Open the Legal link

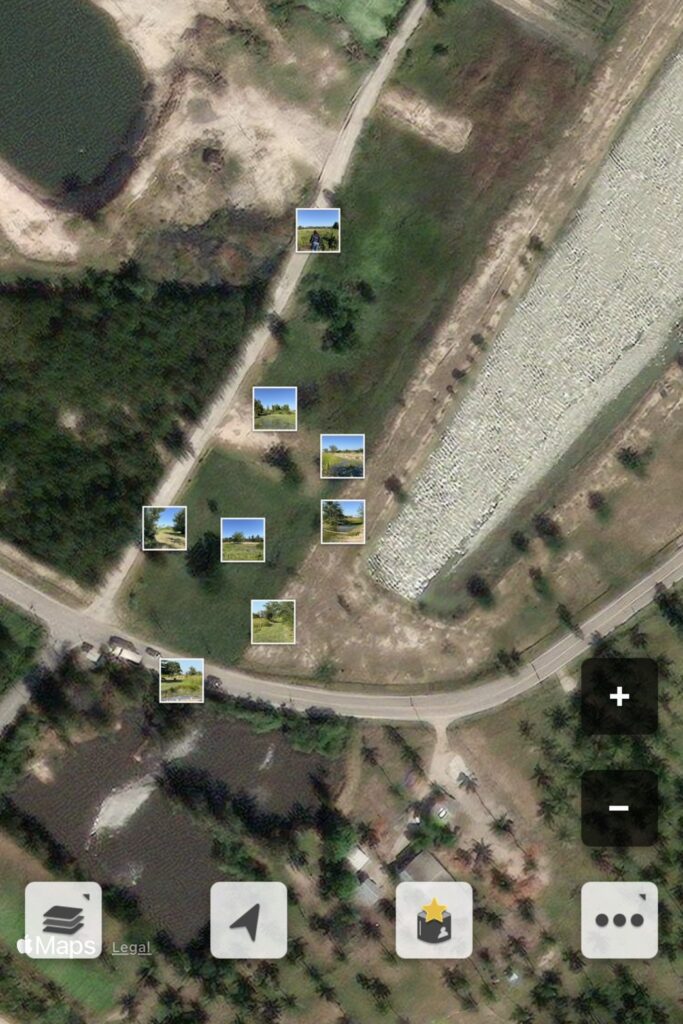[131, 947]
